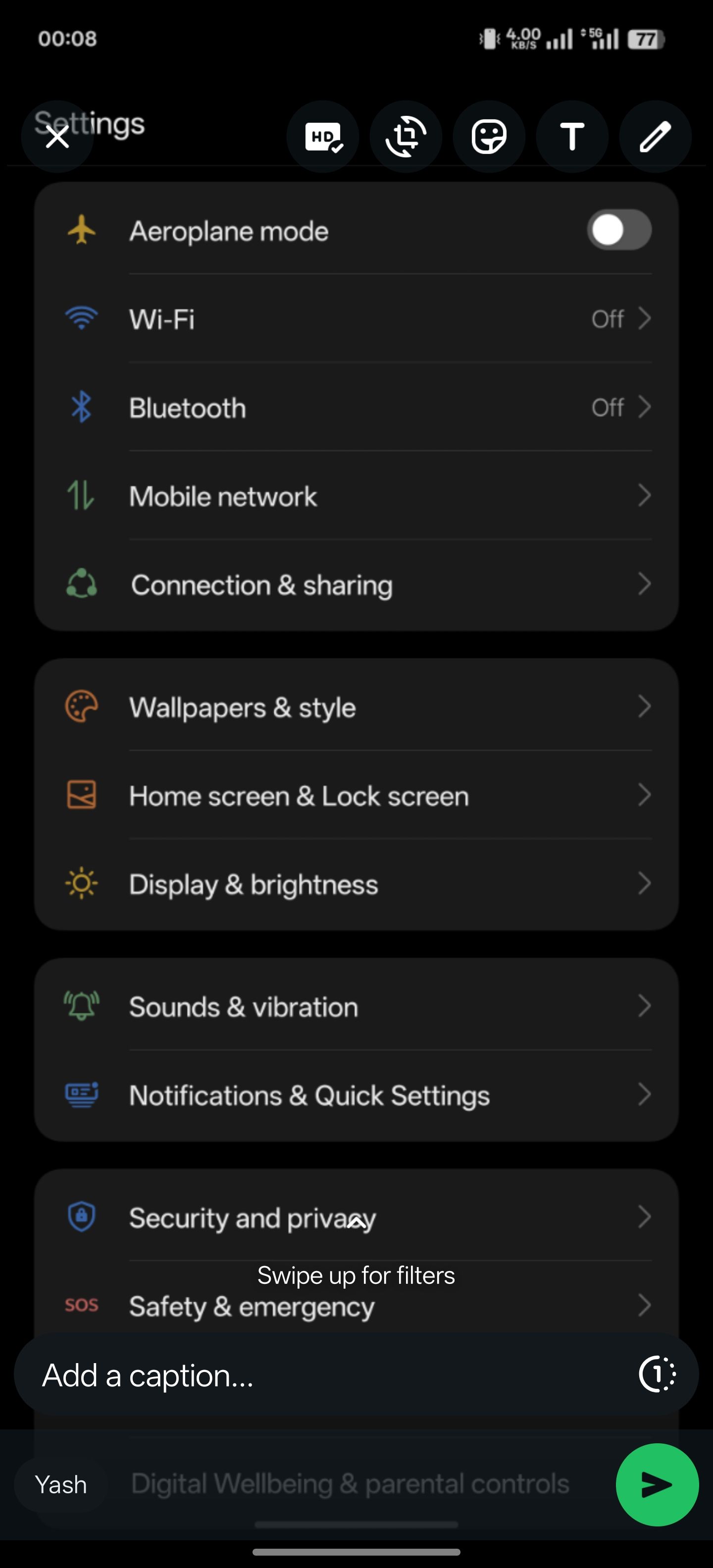
Task: Toggle HD quality for the image
Action: pyautogui.click(x=323, y=137)
